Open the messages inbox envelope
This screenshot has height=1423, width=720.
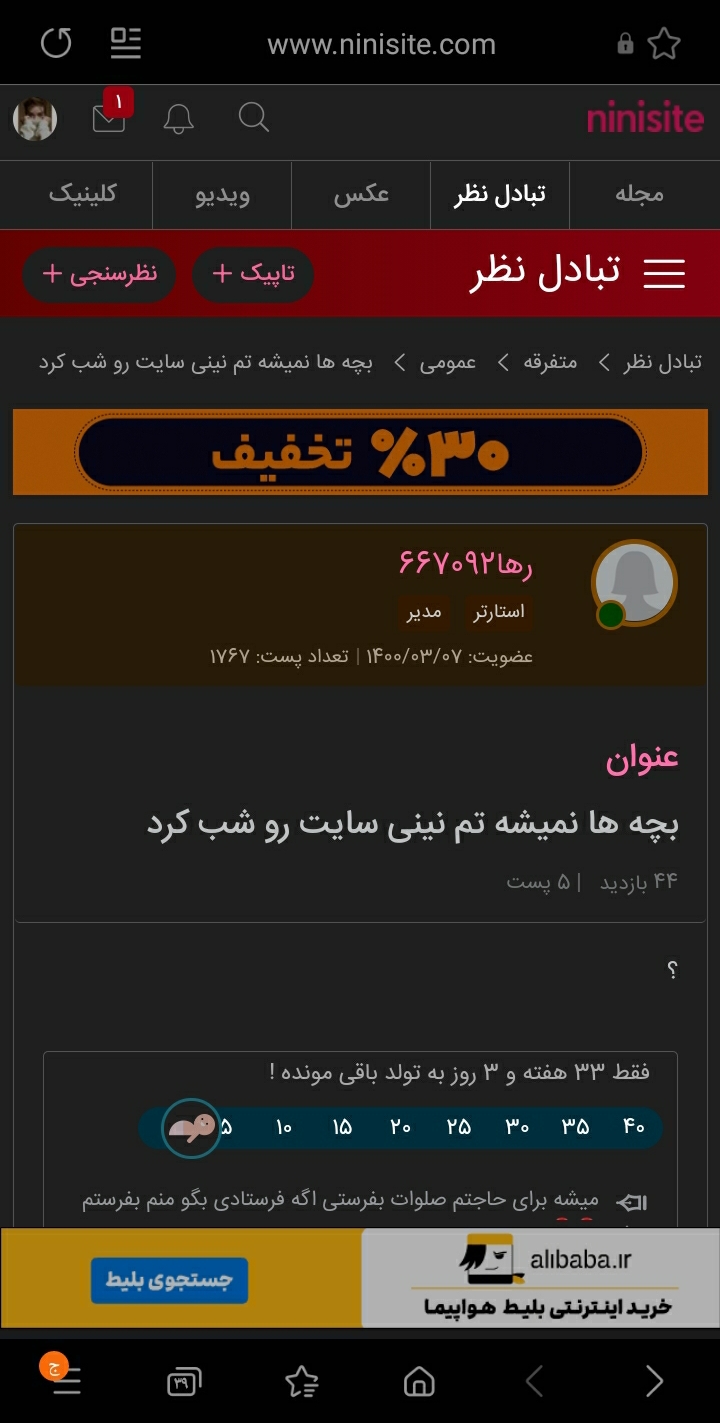click(x=108, y=120)
